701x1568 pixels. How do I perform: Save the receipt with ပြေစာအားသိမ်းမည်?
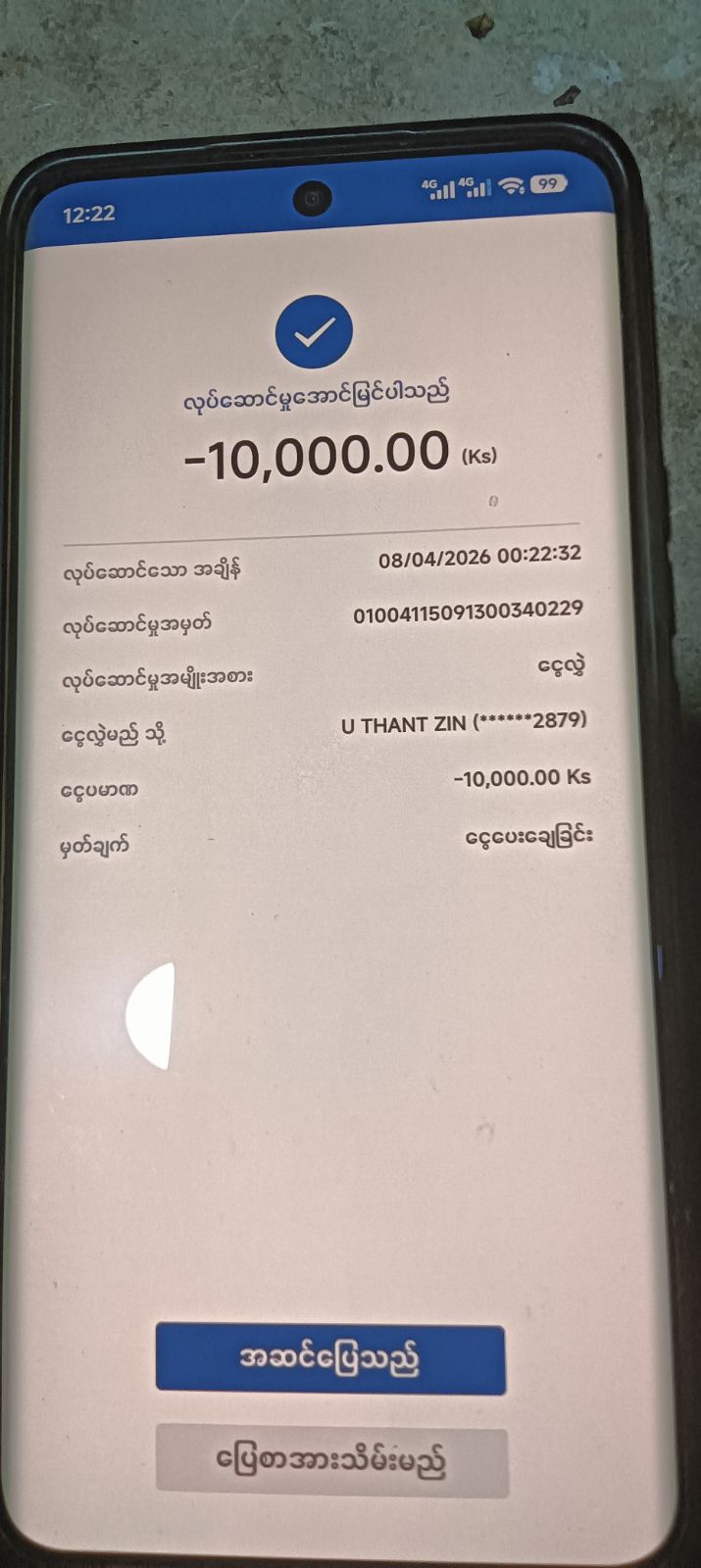[x=331, y=1461]
